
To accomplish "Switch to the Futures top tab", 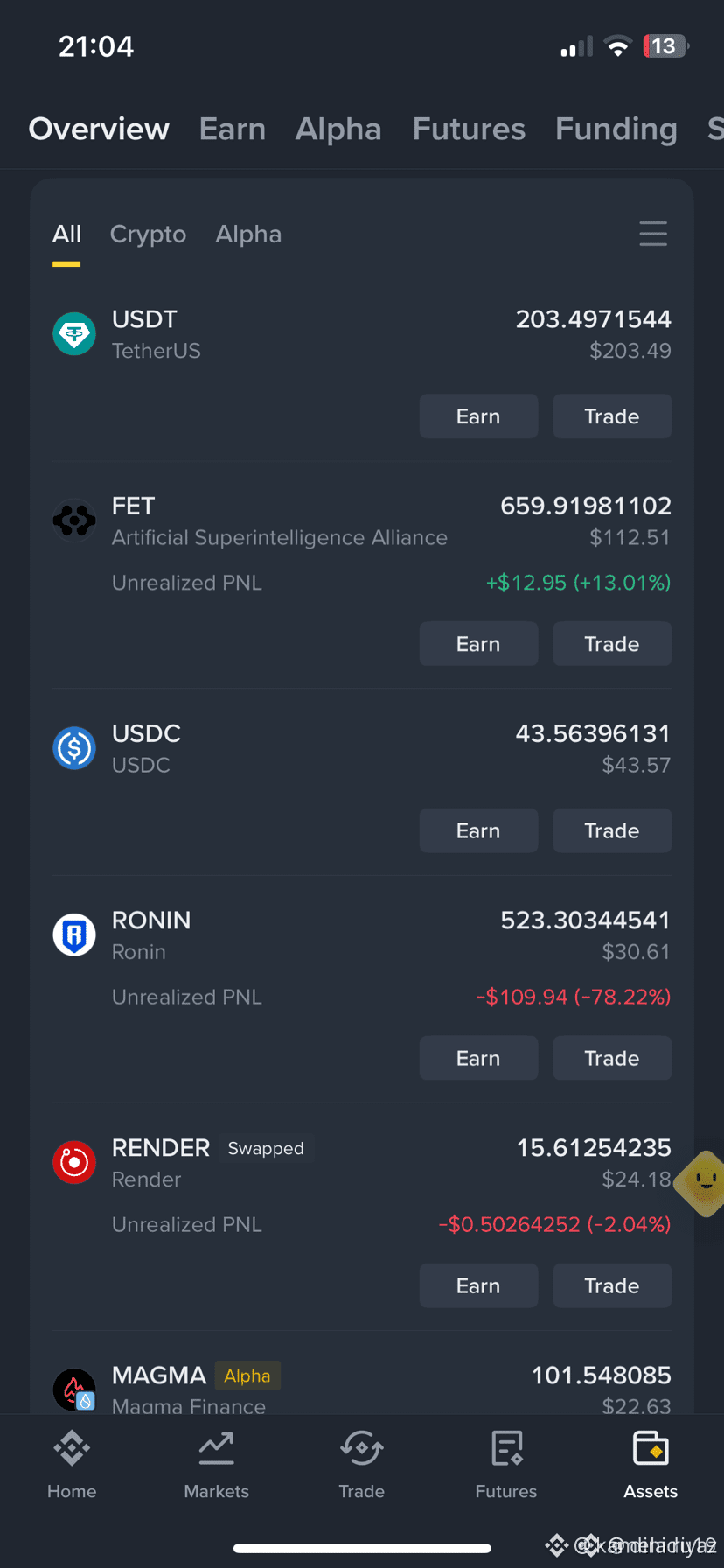I will pos(469,129).
